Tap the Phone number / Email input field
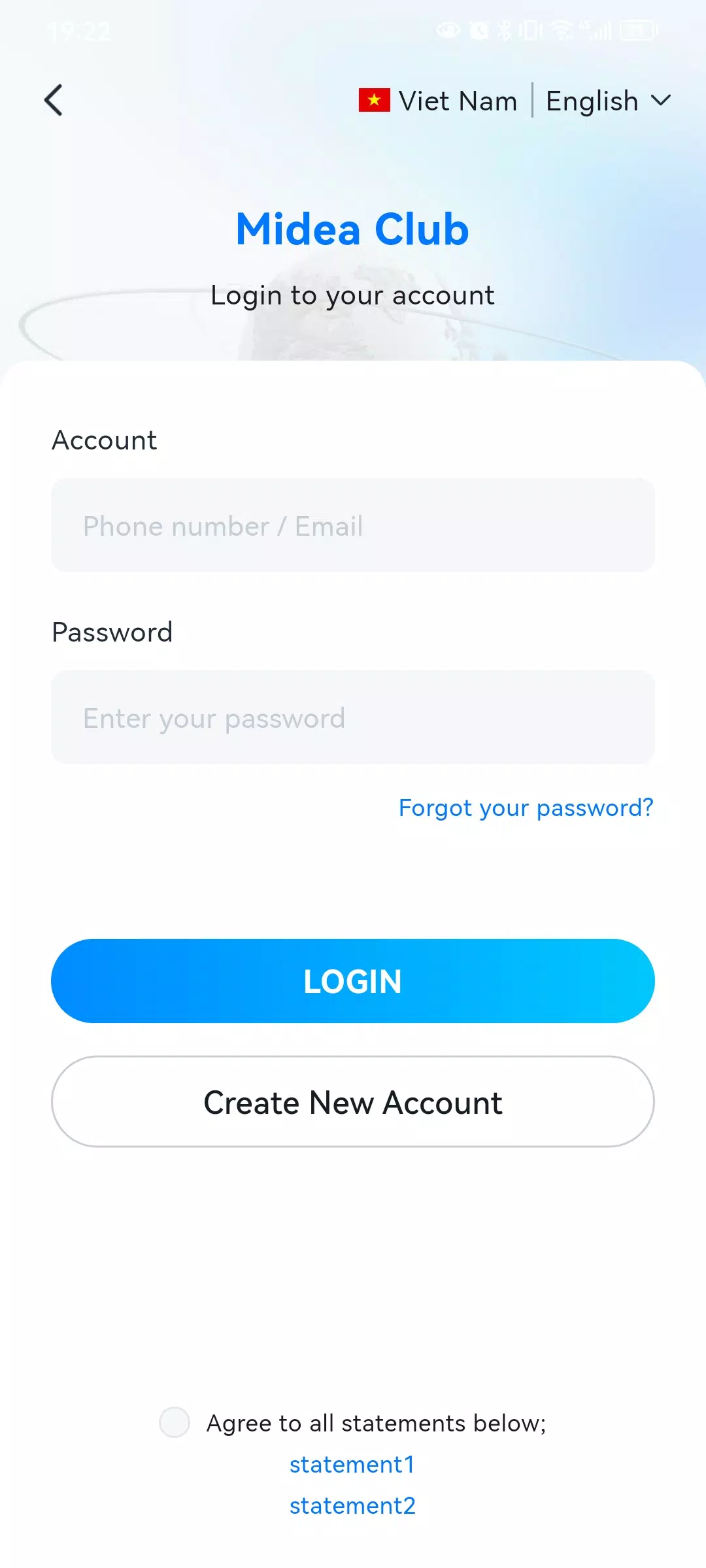Viewport: 706px width, 1568px height. point(353,526)
